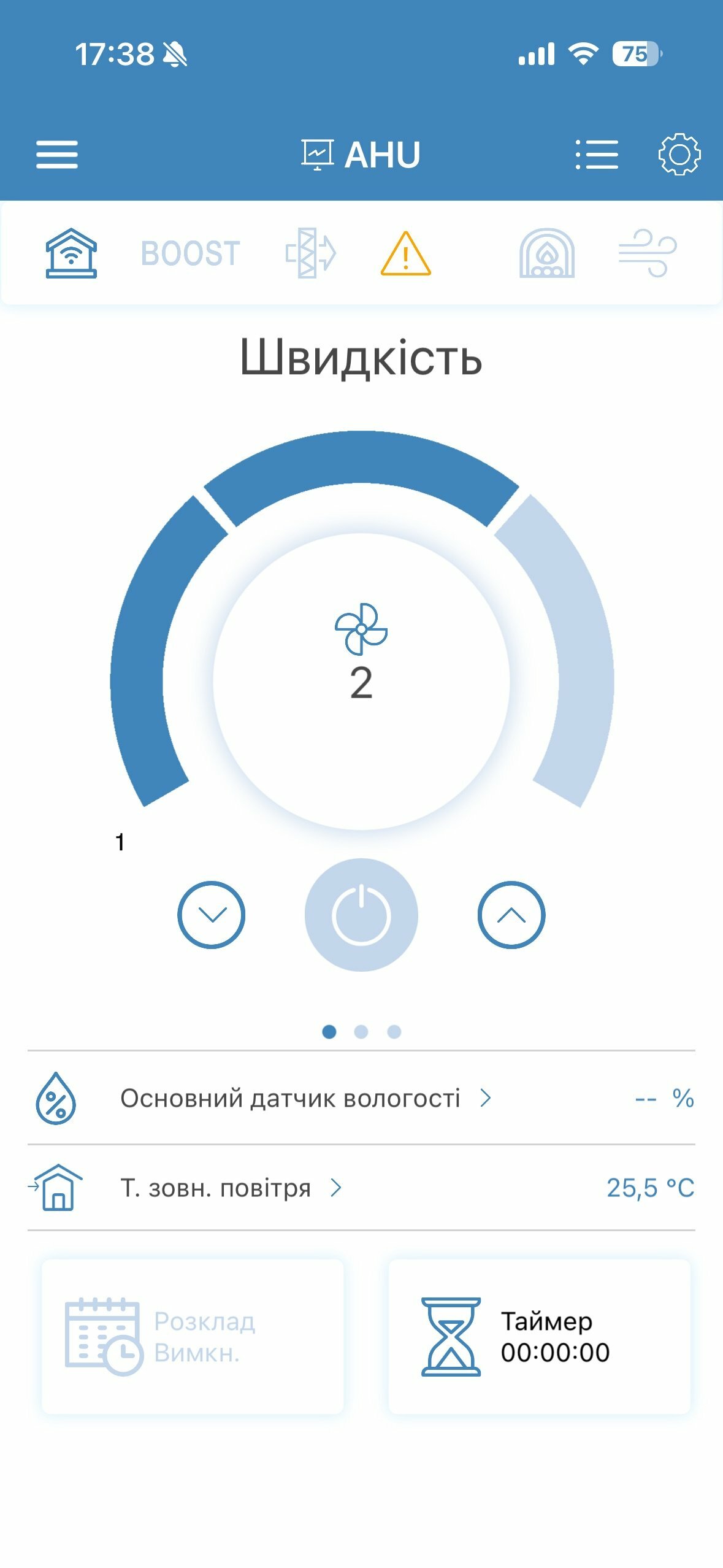
Task: Open Т. зовн. повітря temperature details
Action: 231,1188
